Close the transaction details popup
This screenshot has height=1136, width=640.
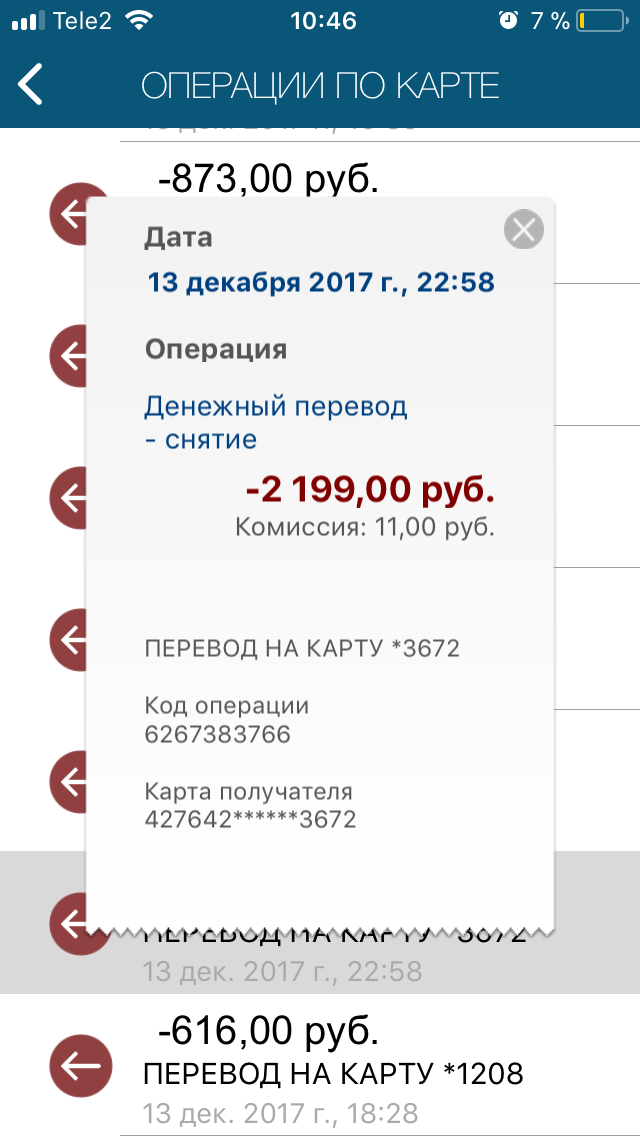click(x=523, y=230)
